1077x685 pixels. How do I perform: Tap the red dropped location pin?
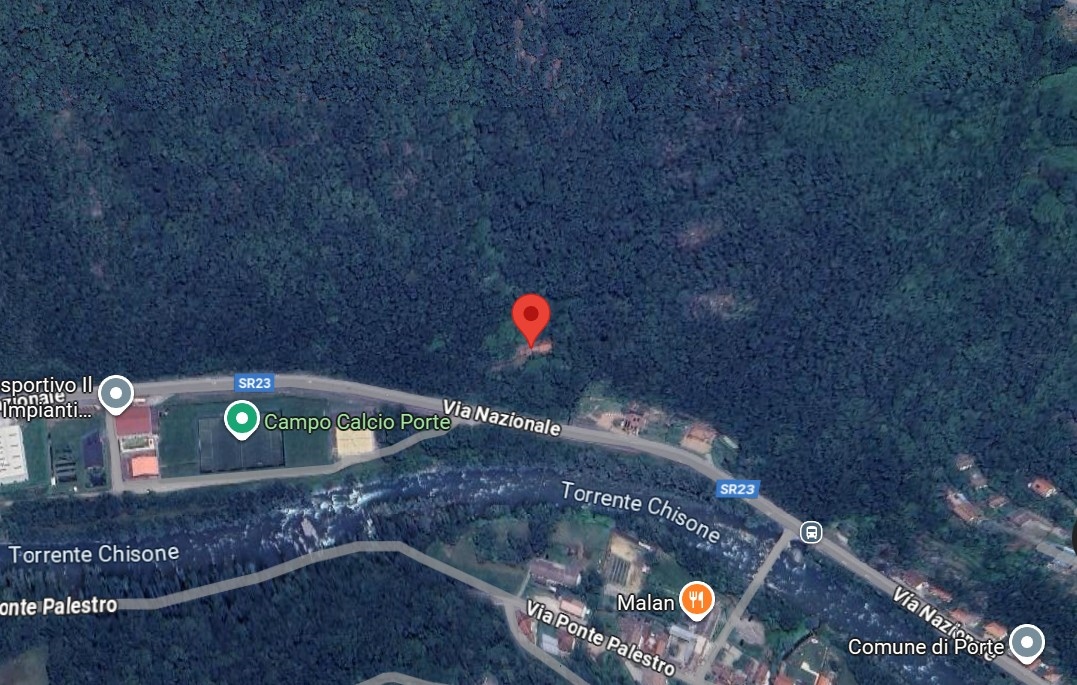(x=531, y=317)
